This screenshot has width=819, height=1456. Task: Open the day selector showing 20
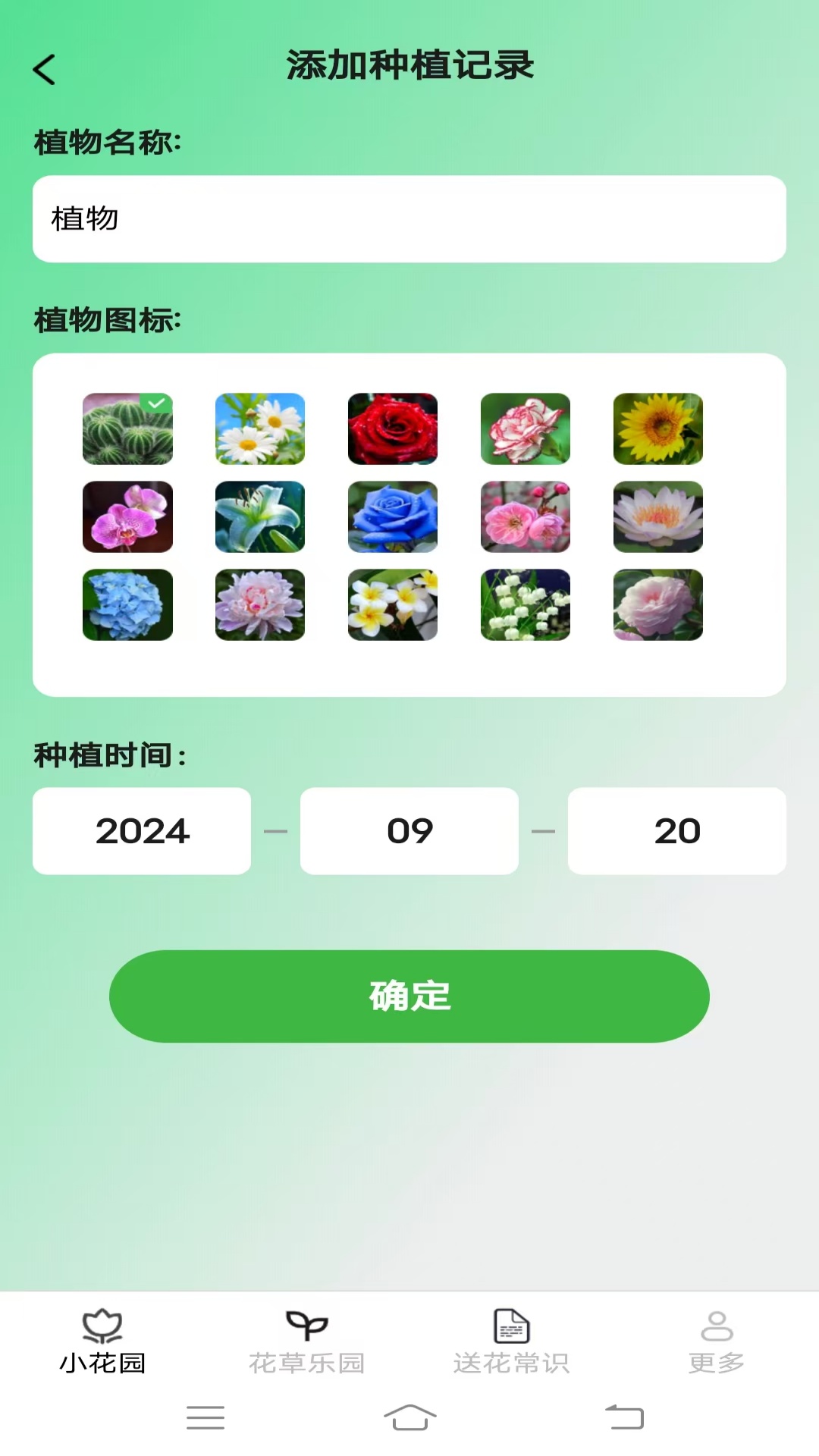(x=677, y=830)
